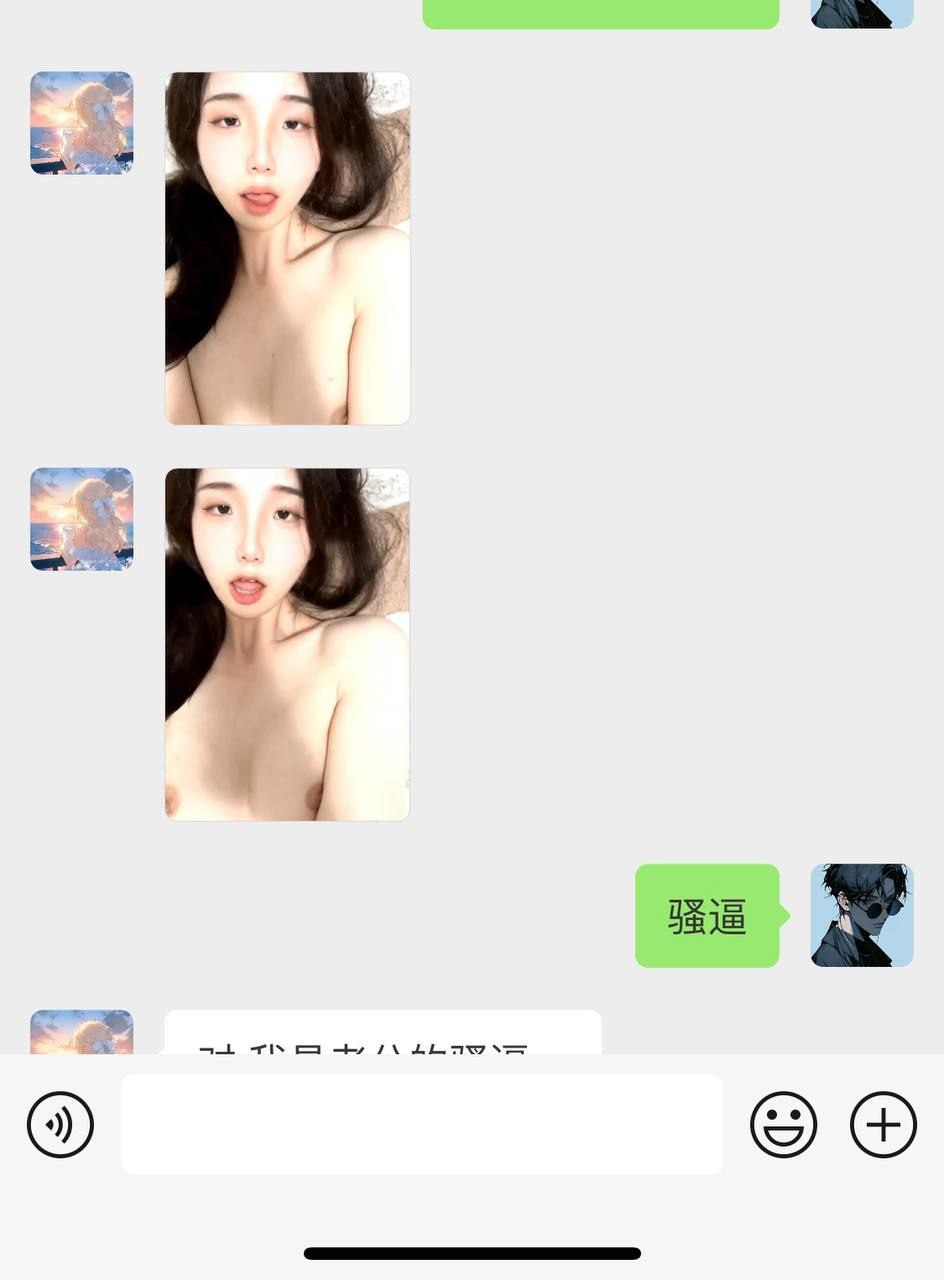Open the first received photo message
Image resolution: width=944 pixels, height=1280 pixels.
click(x=287, y=248)
